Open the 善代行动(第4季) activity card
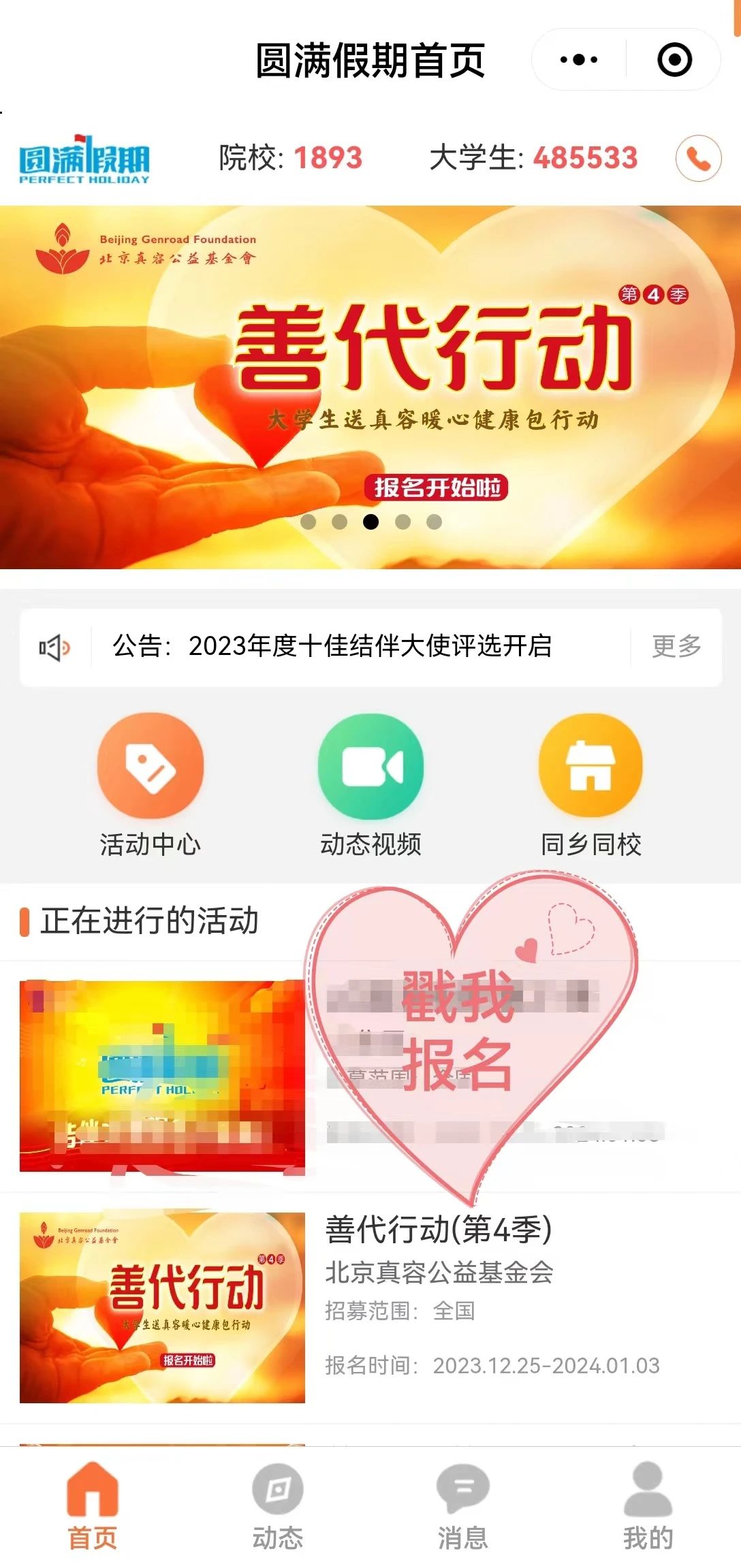 coord(436,1307)
